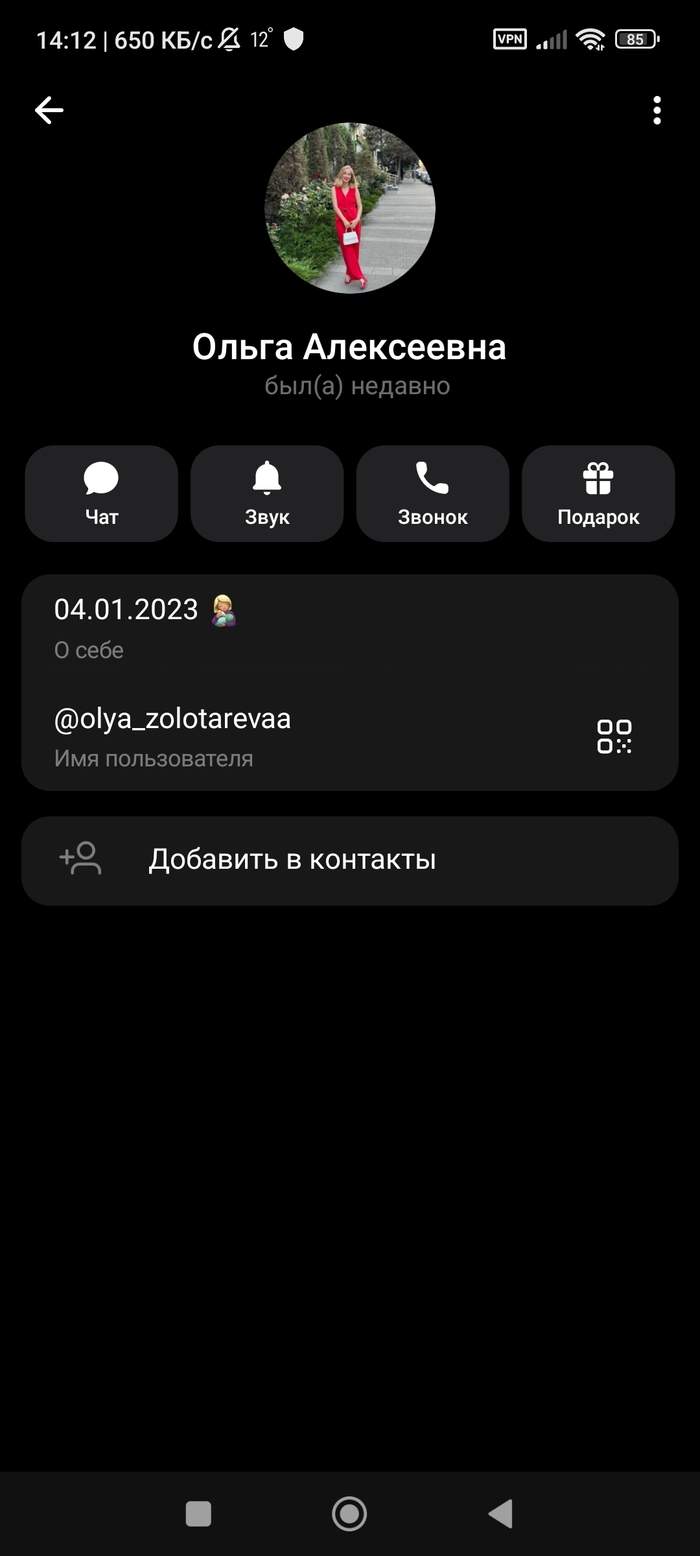Open the Чат button
The image size is (700, 1556).
point(101,494)
